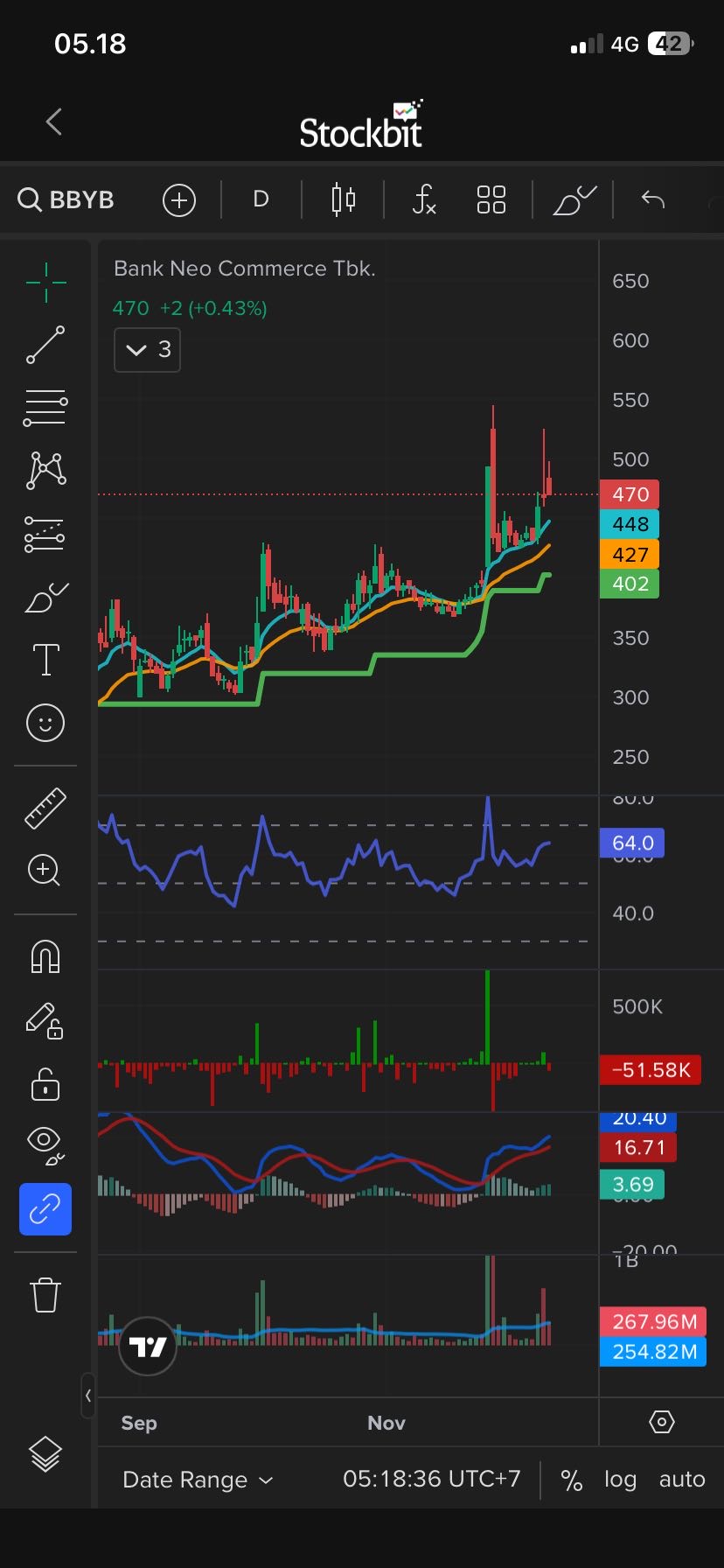The height and width of the screenshot is (1568, 724).
Task: Open the indicators fx menu
Action: [x=424, y=199]
